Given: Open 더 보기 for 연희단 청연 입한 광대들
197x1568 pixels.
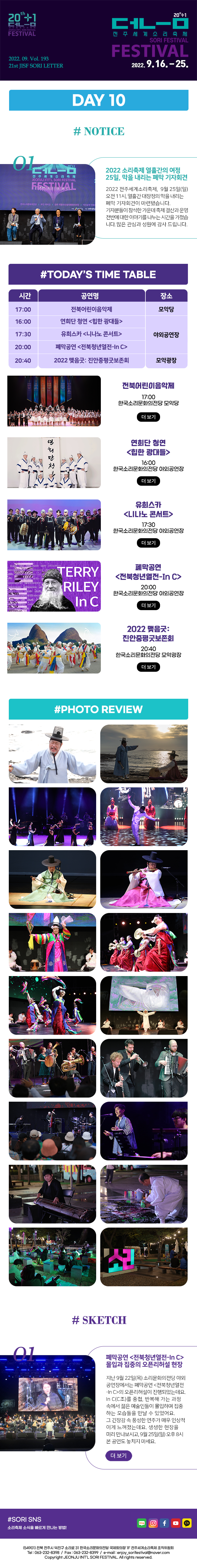Looking at the screenshot, I should pyautogui.click(x=148, y=481).
